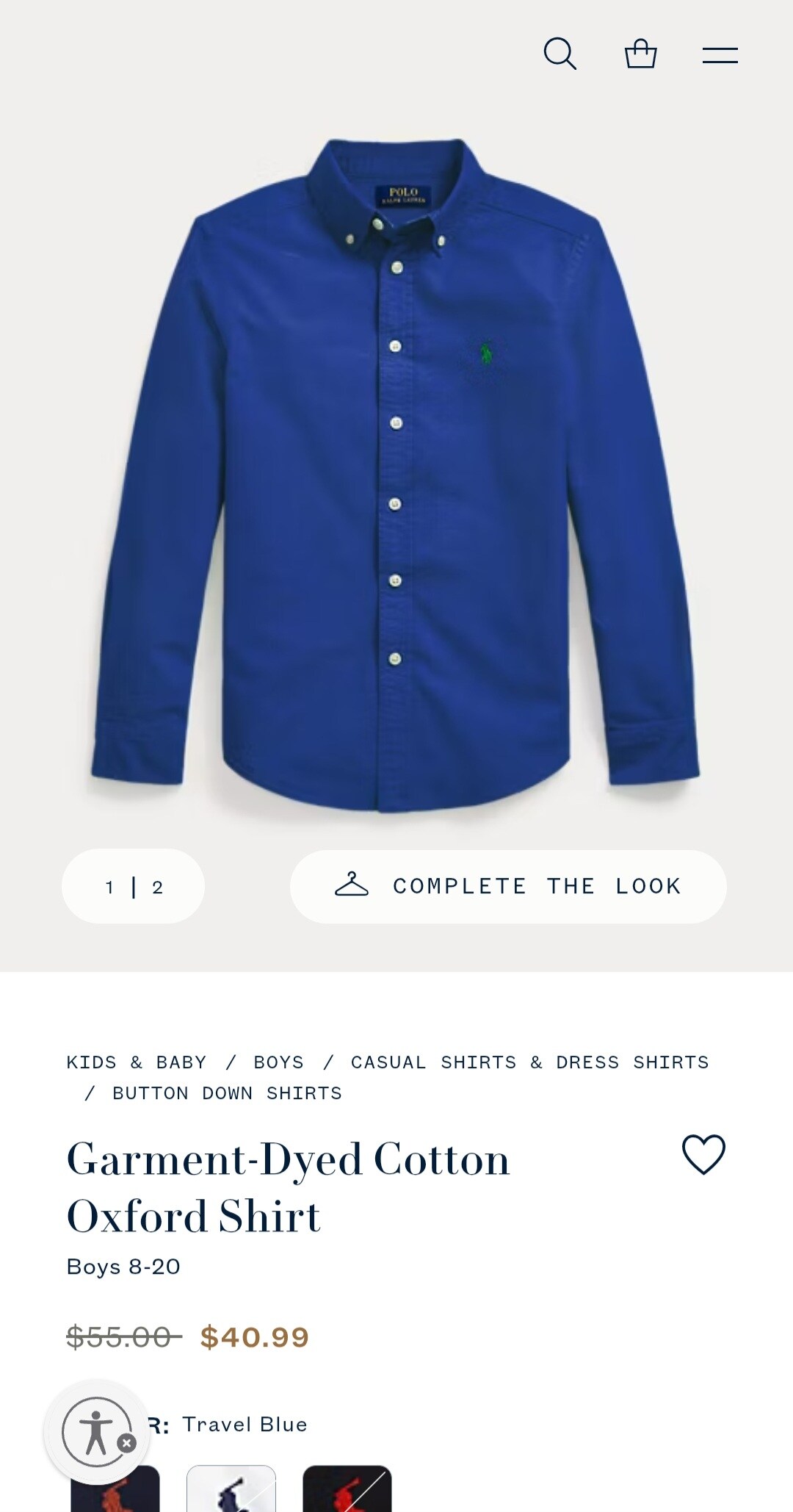793x1512 pixels.
Task: Open the search magnifier icon
Action: coord(560,54)
